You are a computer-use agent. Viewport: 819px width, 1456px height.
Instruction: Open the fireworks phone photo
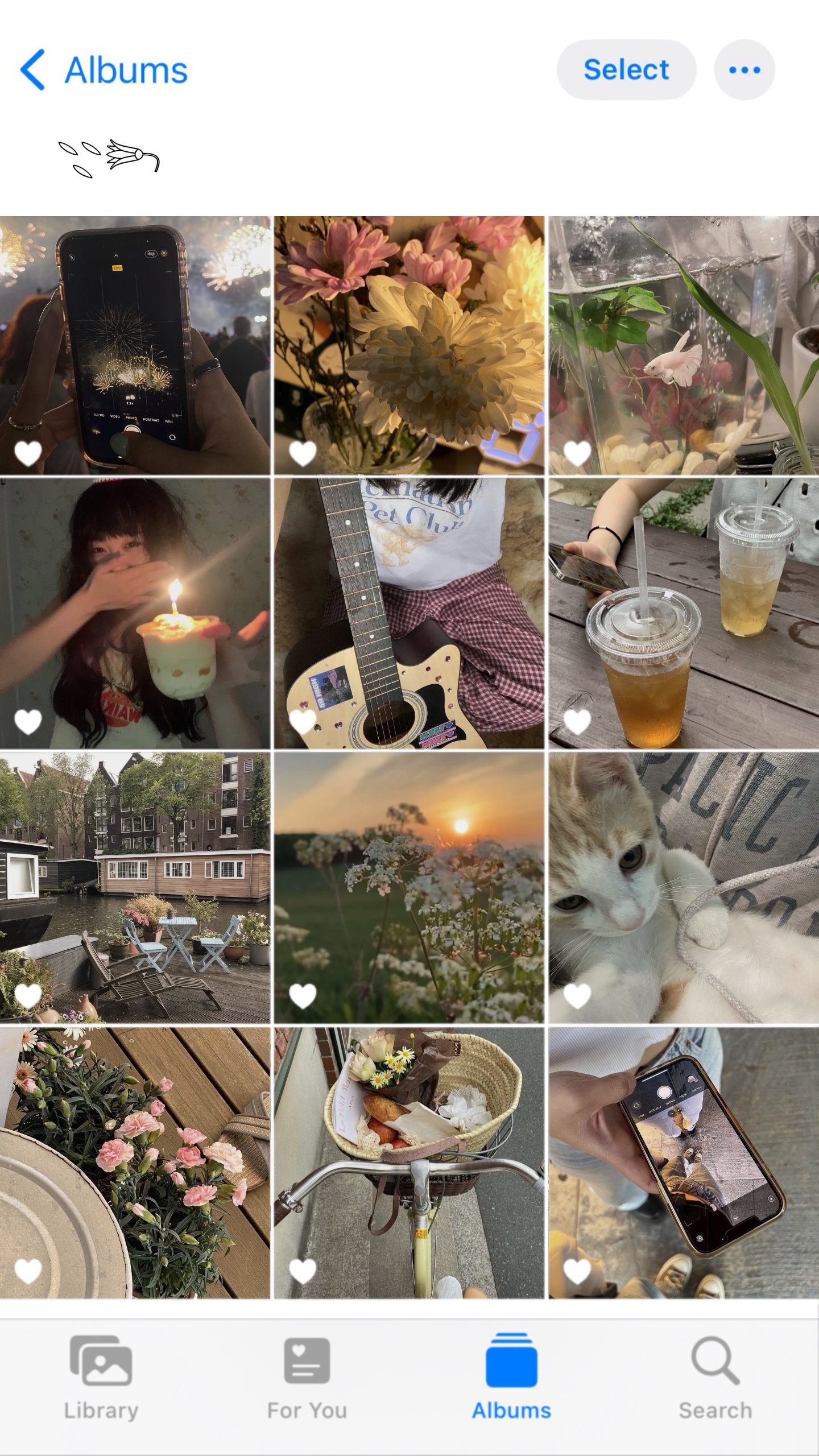tap(135, 345)
